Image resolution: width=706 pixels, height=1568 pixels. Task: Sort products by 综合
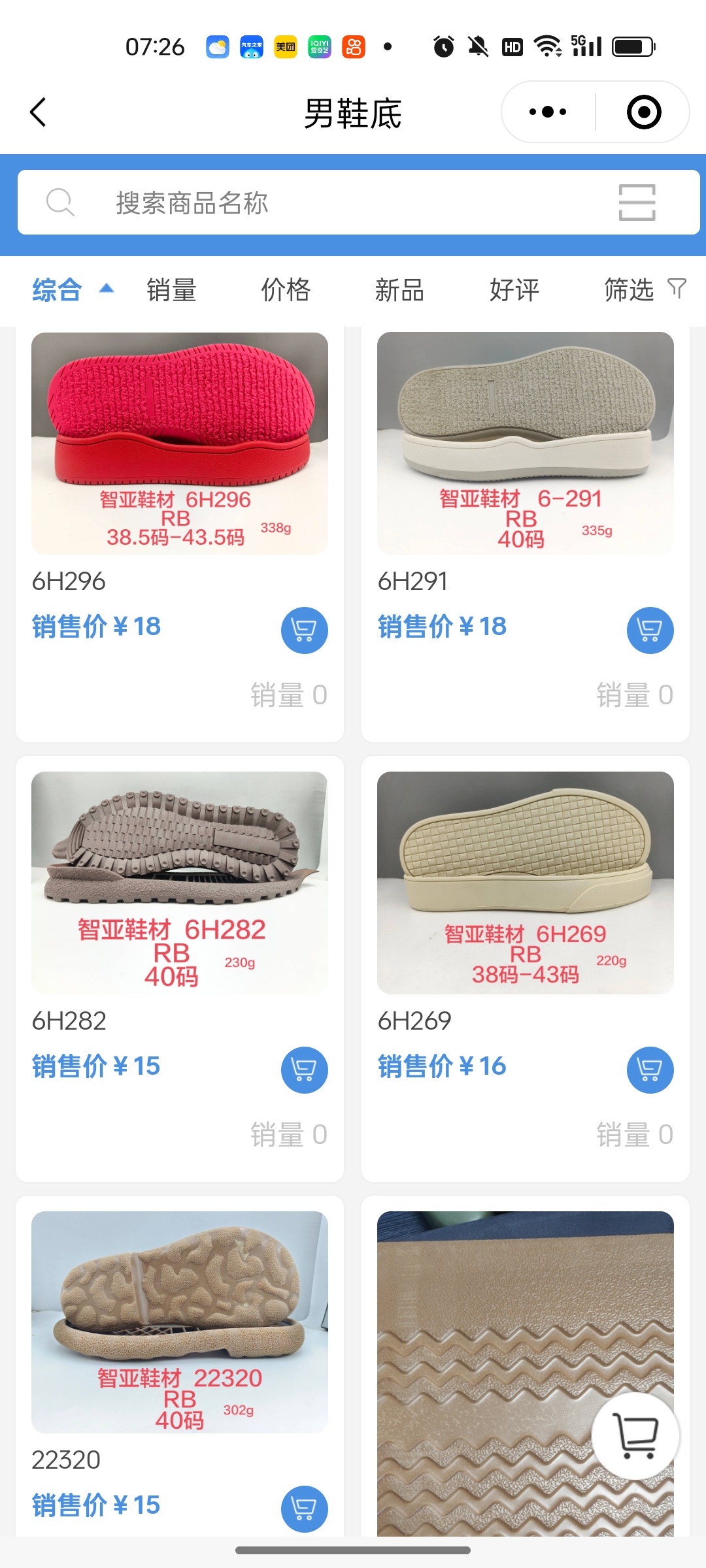point(58,290)
